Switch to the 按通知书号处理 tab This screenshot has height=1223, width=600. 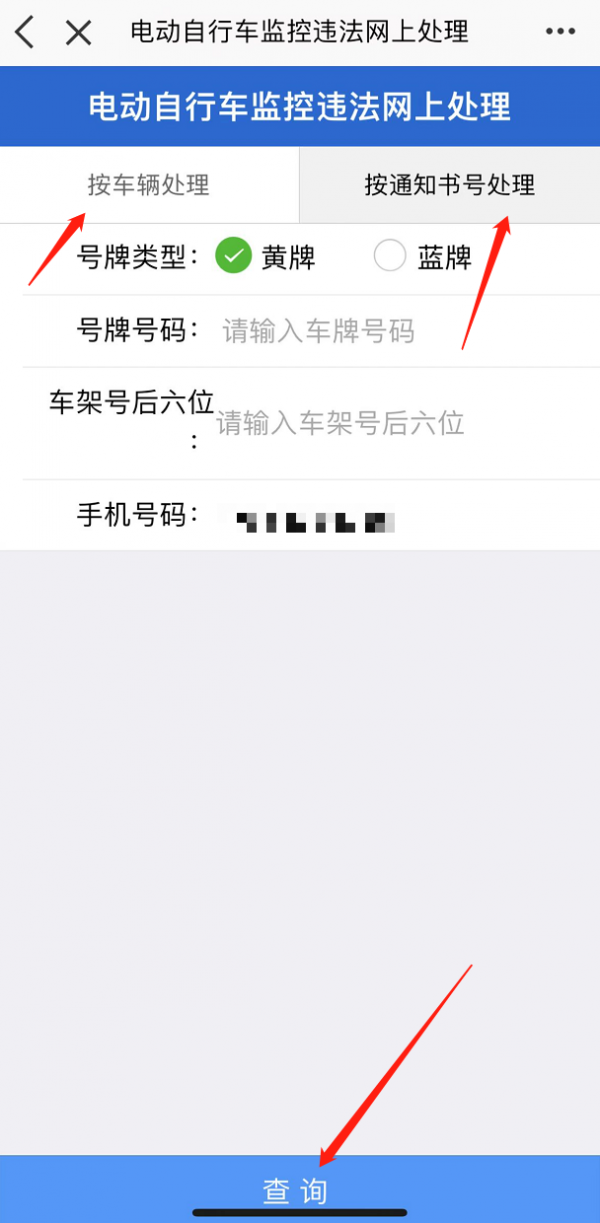tap(450, 185)
